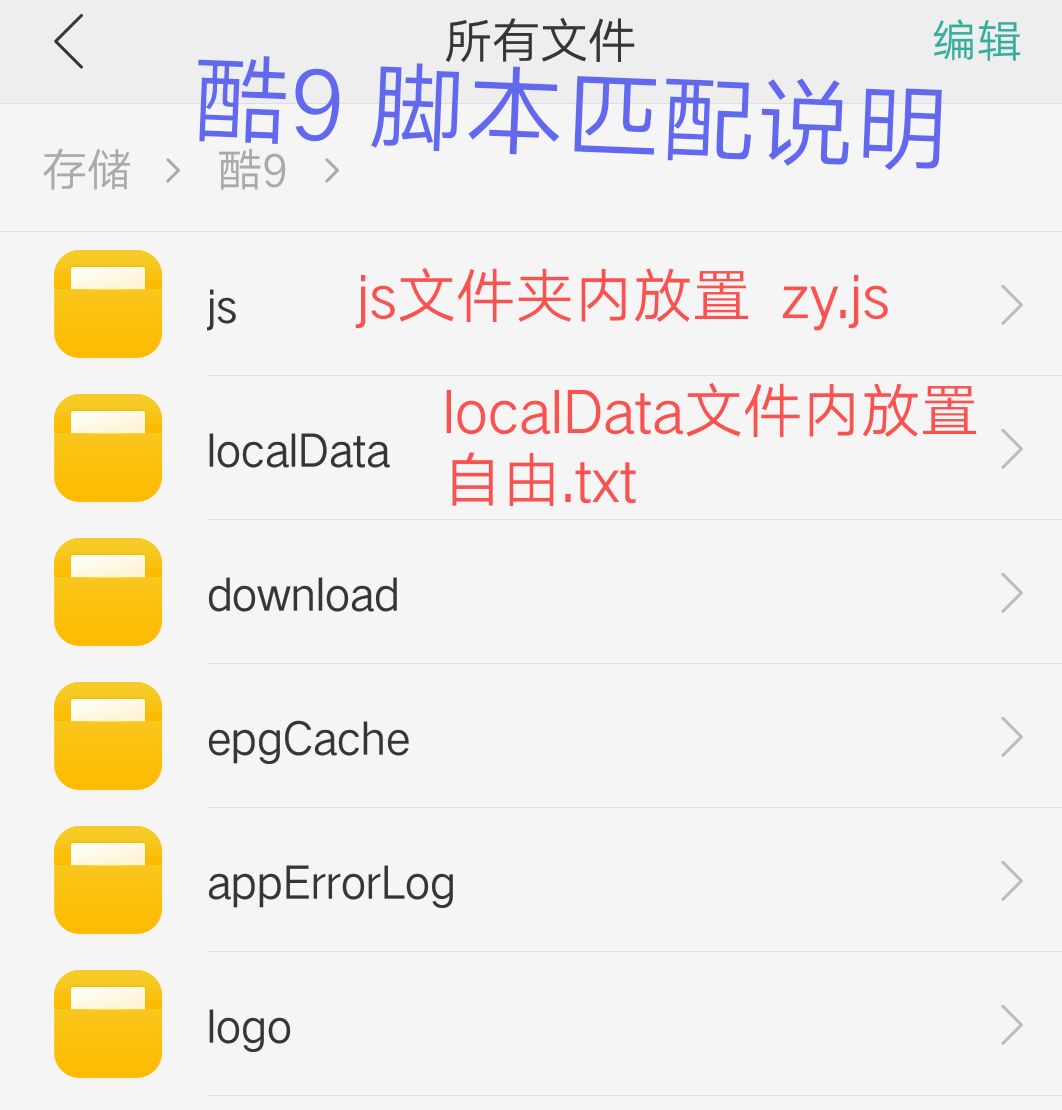Viewport: 1062px width, 1110px height.
Task: Select the 酷9 breadcrumb folder
Action: click(x=253, y=171)
